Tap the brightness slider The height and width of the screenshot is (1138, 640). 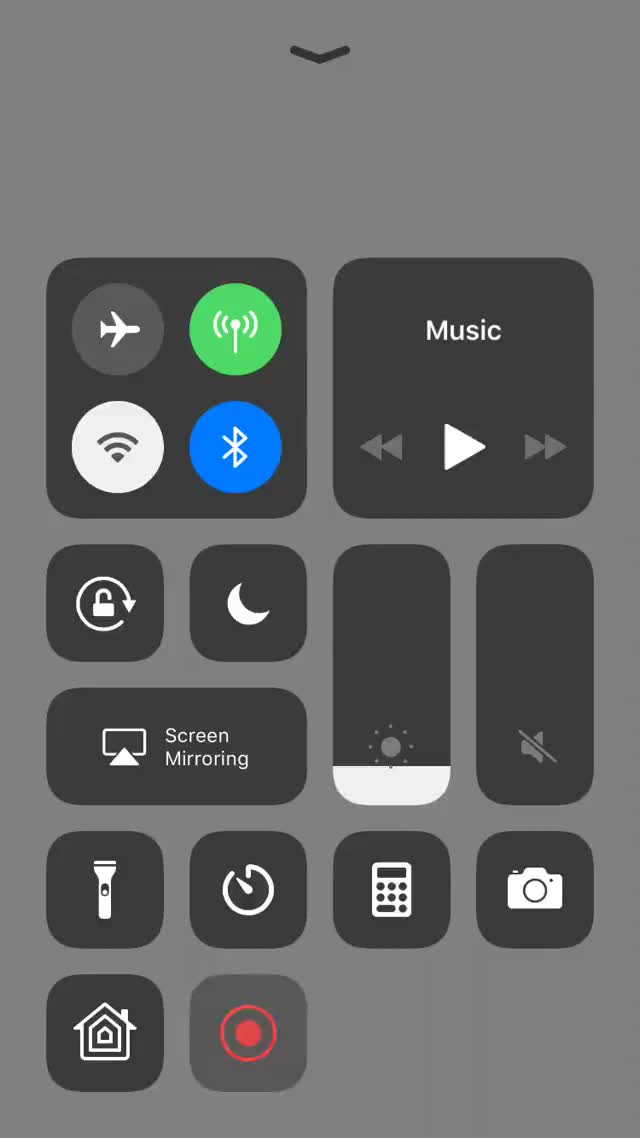point(392,675)
